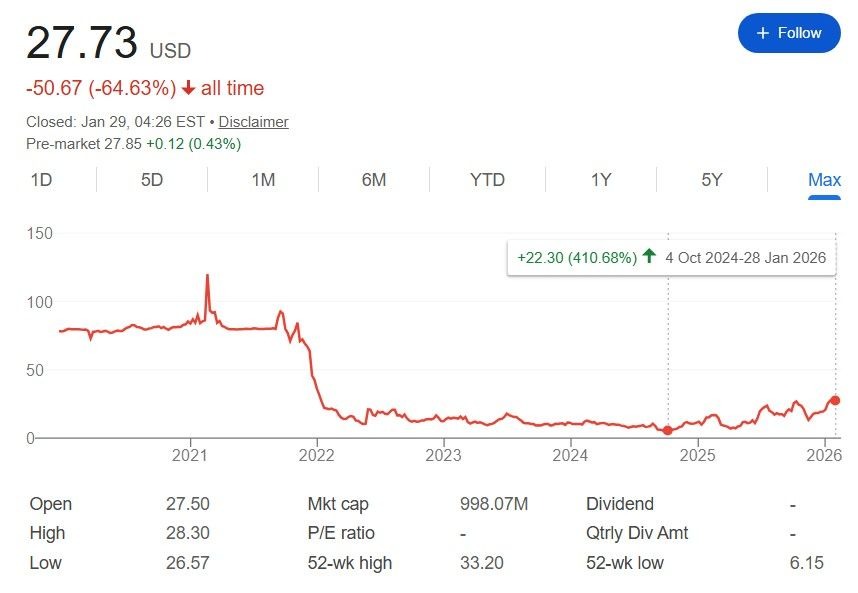858x593 pixels.
Task: Select the 5D time range
Action: point(152,180)
